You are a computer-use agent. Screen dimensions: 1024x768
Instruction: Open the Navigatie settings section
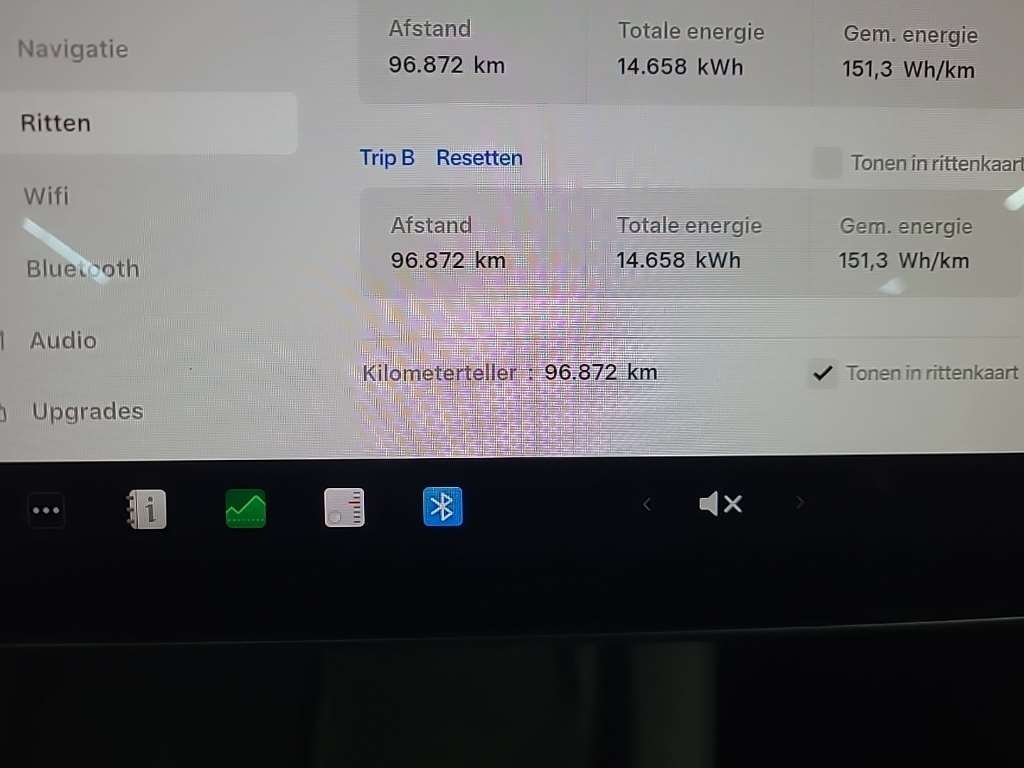[73, 49]
